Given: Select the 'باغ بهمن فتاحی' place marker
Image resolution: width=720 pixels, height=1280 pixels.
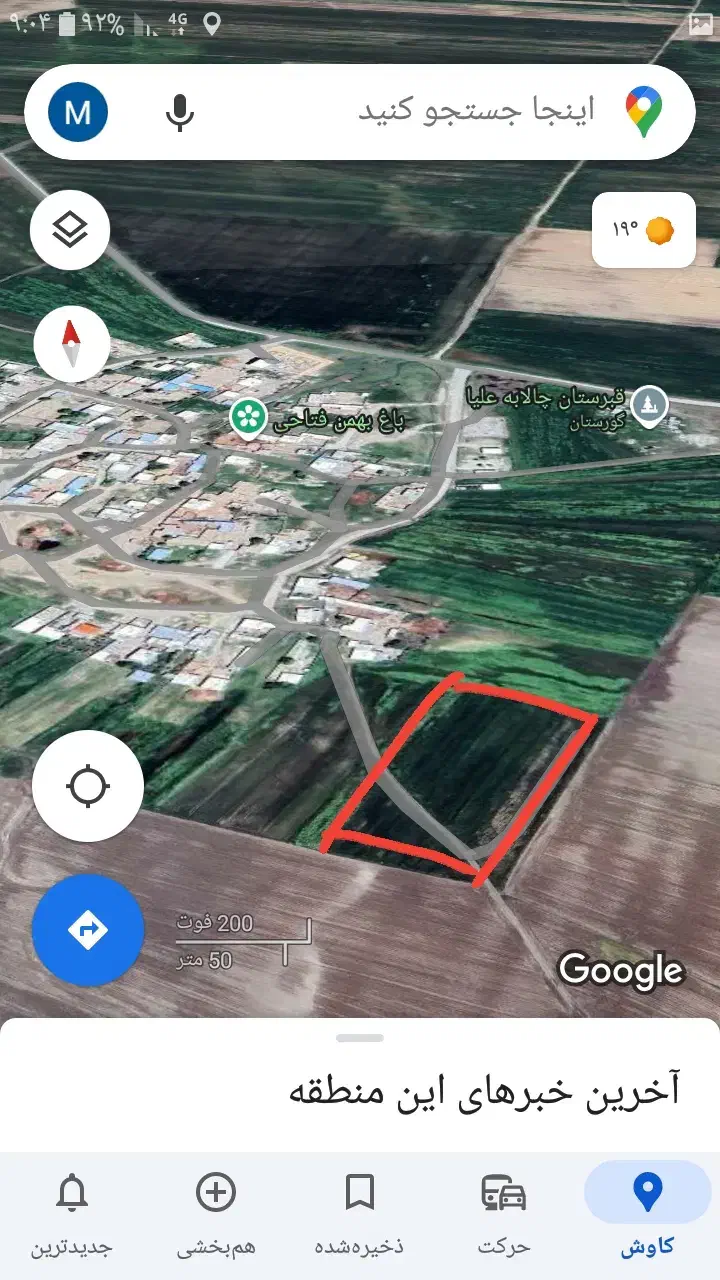Looking at the screenshot, I should [247, 418].
